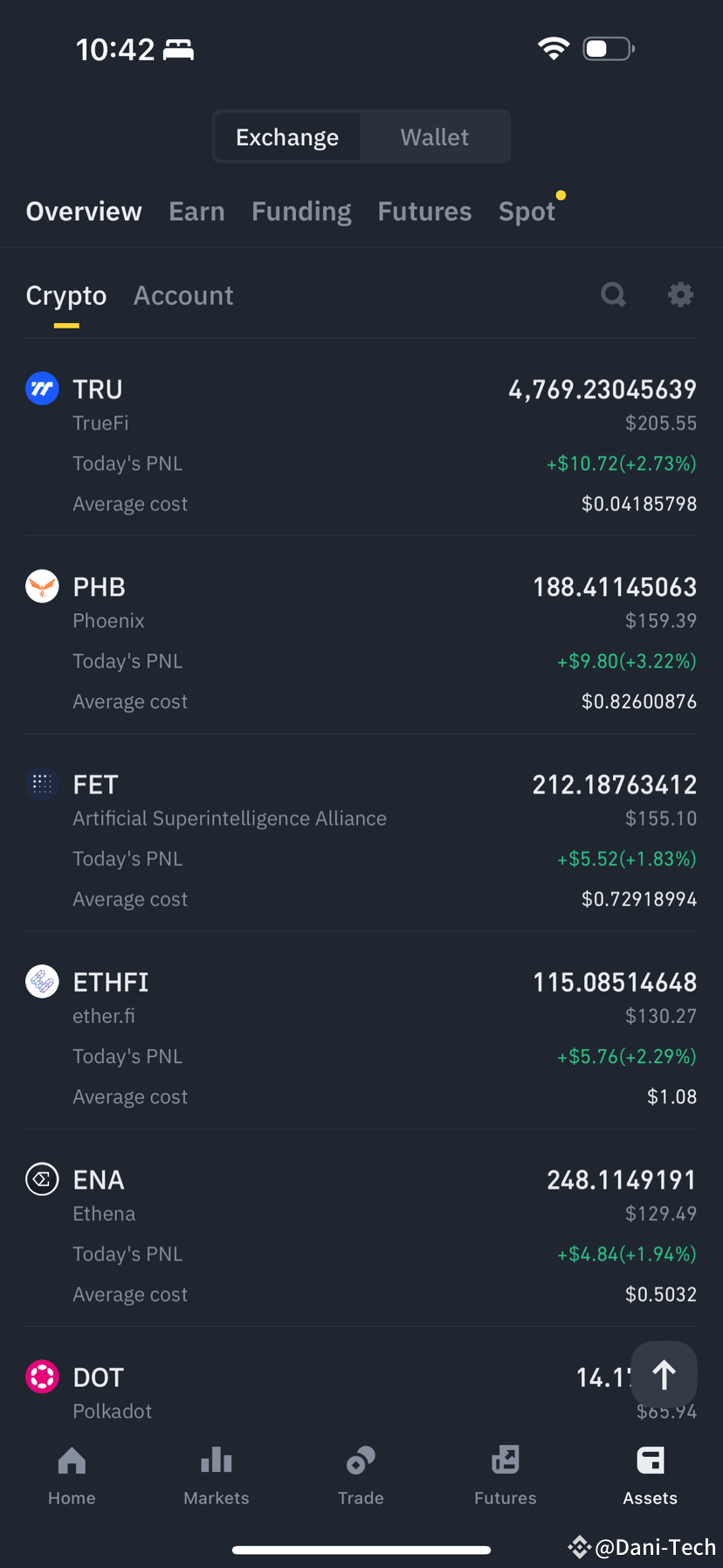Click the ether.fi coin logo
The image size is (723, 1568).
[42, 981]
